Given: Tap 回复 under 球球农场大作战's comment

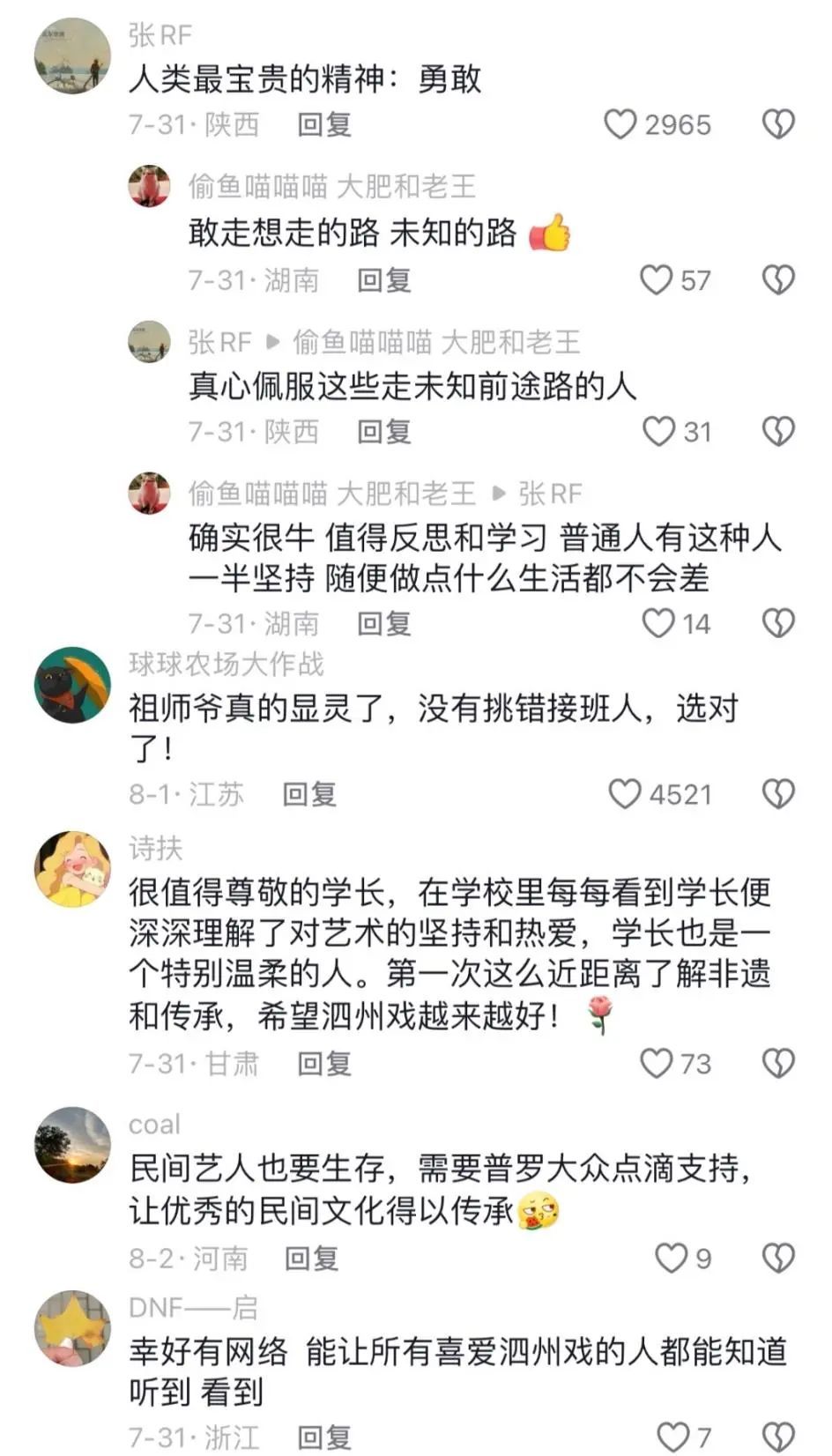Looking at the screenshot, I should (308, 793).
